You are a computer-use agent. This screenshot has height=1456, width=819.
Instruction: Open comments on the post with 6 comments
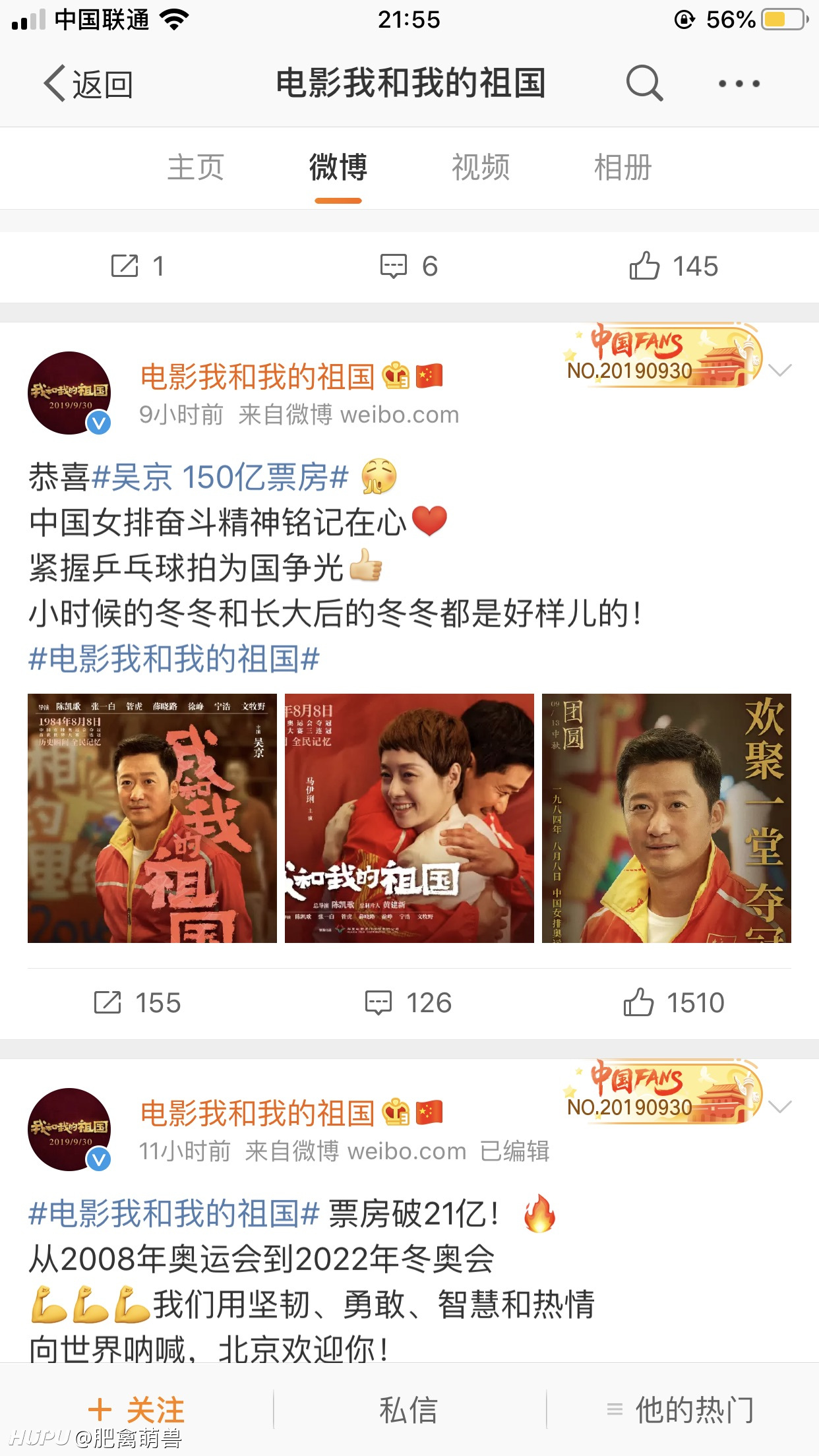[x=409, y=266]
